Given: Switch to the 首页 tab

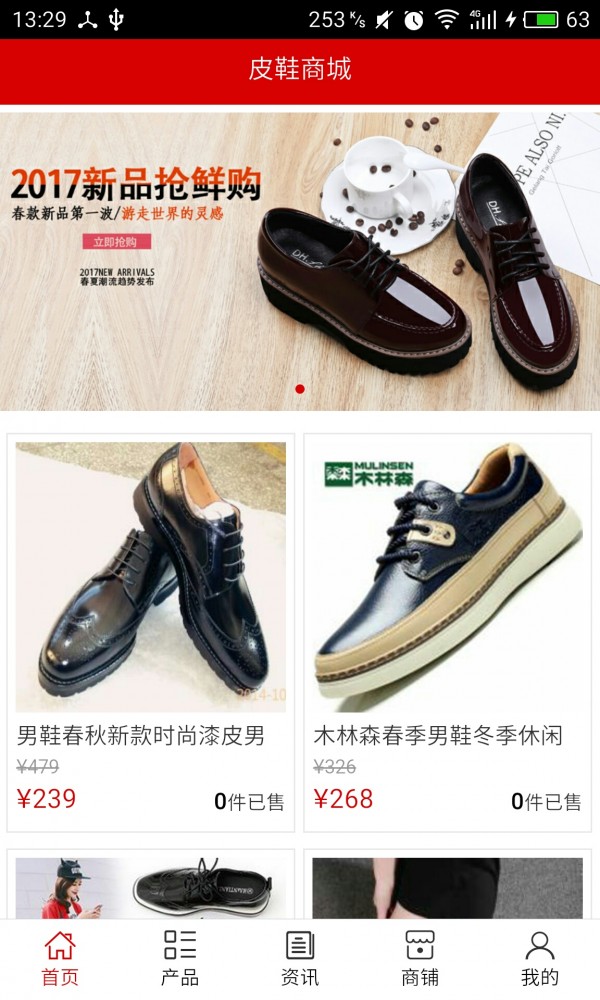Looking at the screenshot, I should click(x=60, y=958).
